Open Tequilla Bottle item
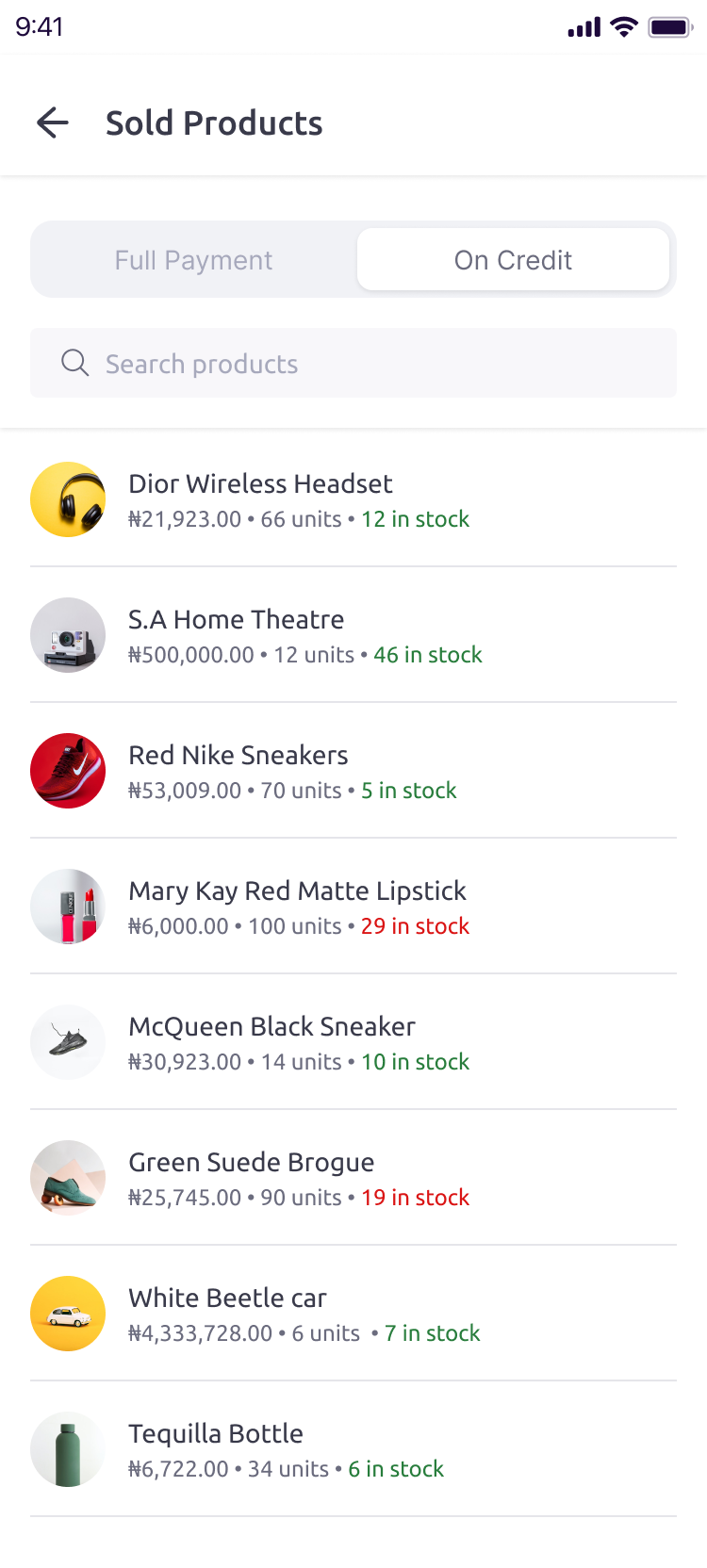This screenshot has width=707, height=1568. (353, 1449)
